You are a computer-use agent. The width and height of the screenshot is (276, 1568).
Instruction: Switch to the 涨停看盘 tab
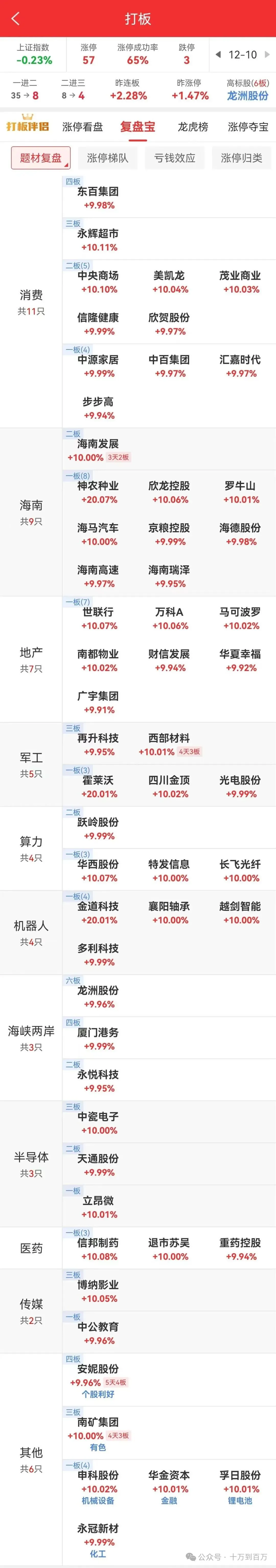pyautogui.click(x=83, y=127)
